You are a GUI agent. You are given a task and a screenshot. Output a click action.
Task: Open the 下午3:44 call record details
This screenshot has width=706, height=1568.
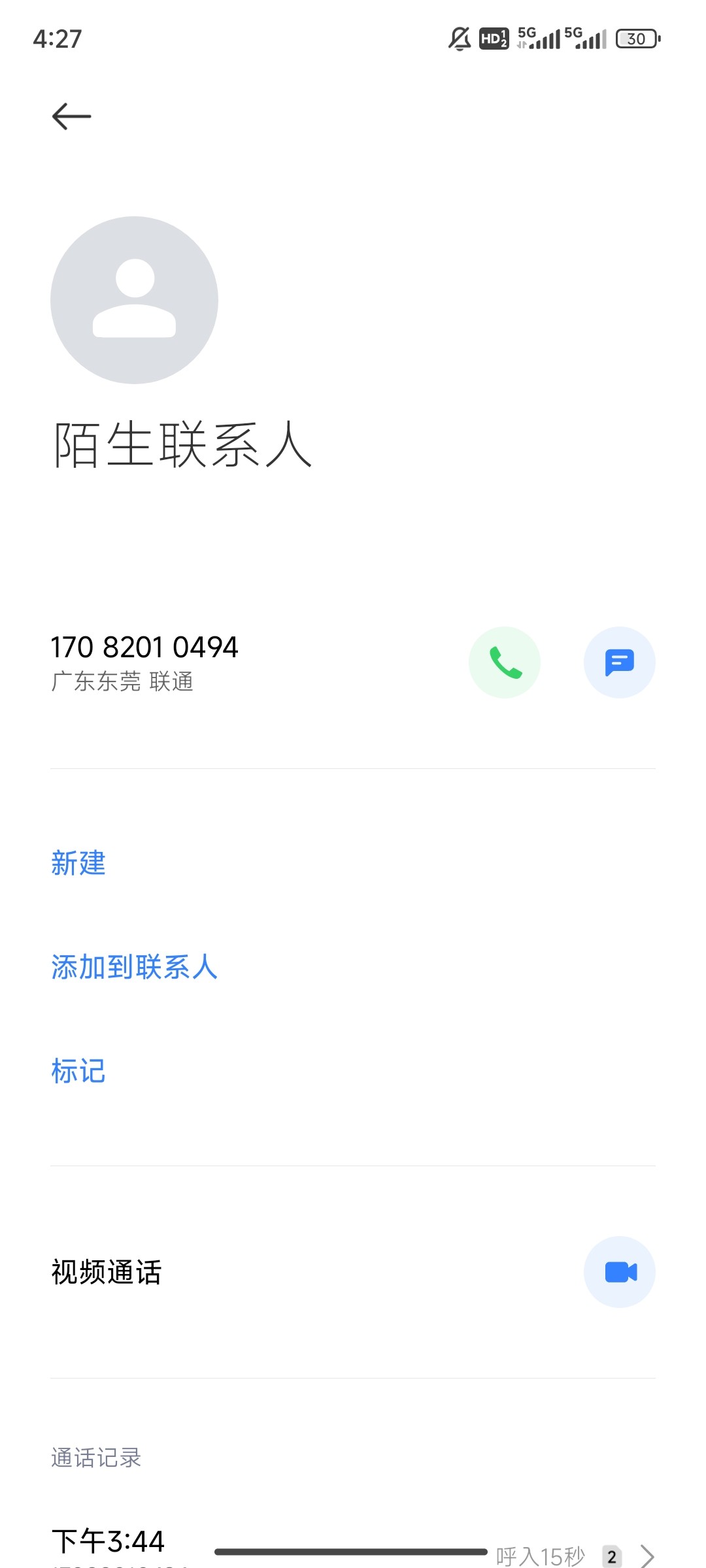coord(647,1555)
